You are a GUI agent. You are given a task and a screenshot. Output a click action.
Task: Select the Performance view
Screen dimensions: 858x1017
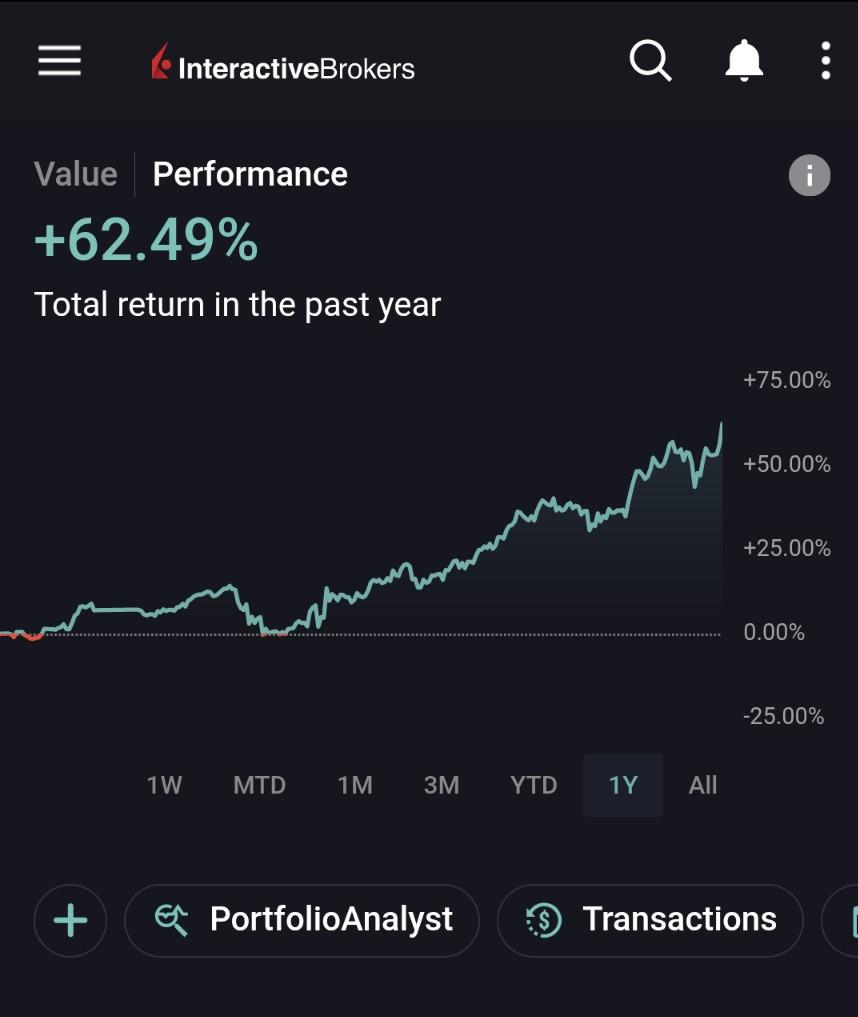pyautogui.click(x=250, y=174)
